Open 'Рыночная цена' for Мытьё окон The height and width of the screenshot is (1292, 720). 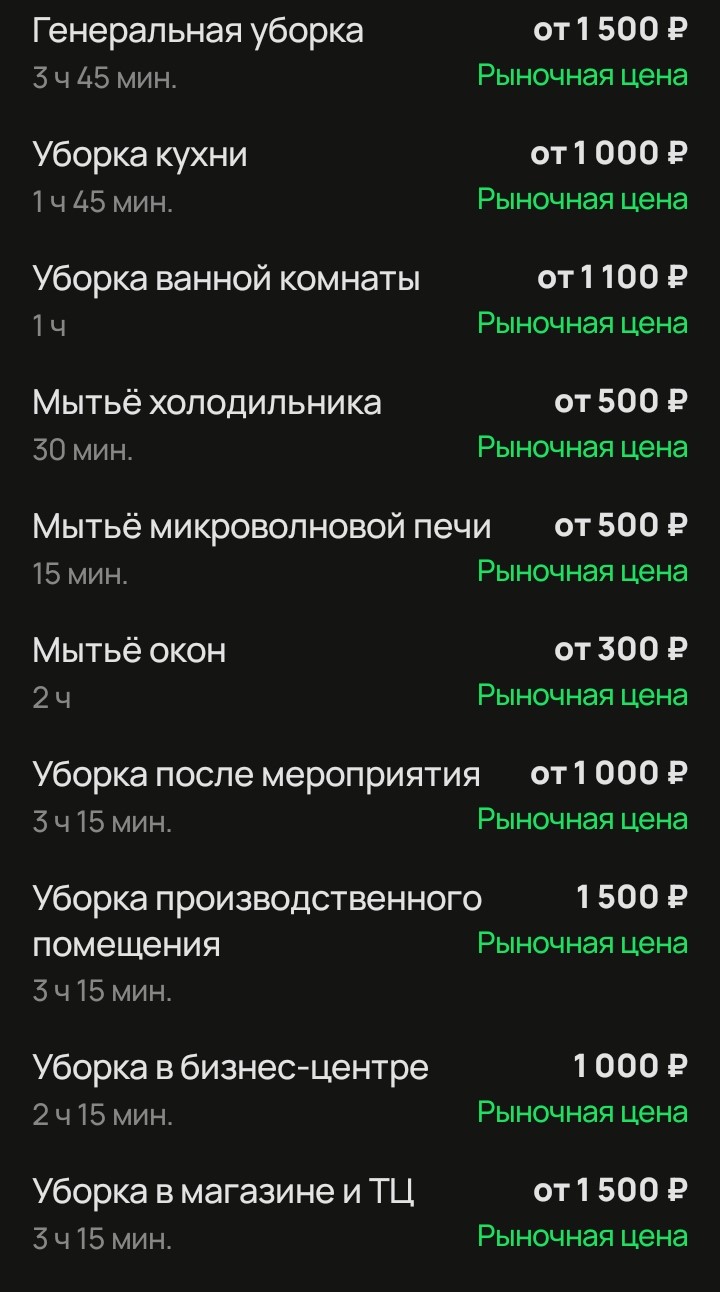pos(582,696)
